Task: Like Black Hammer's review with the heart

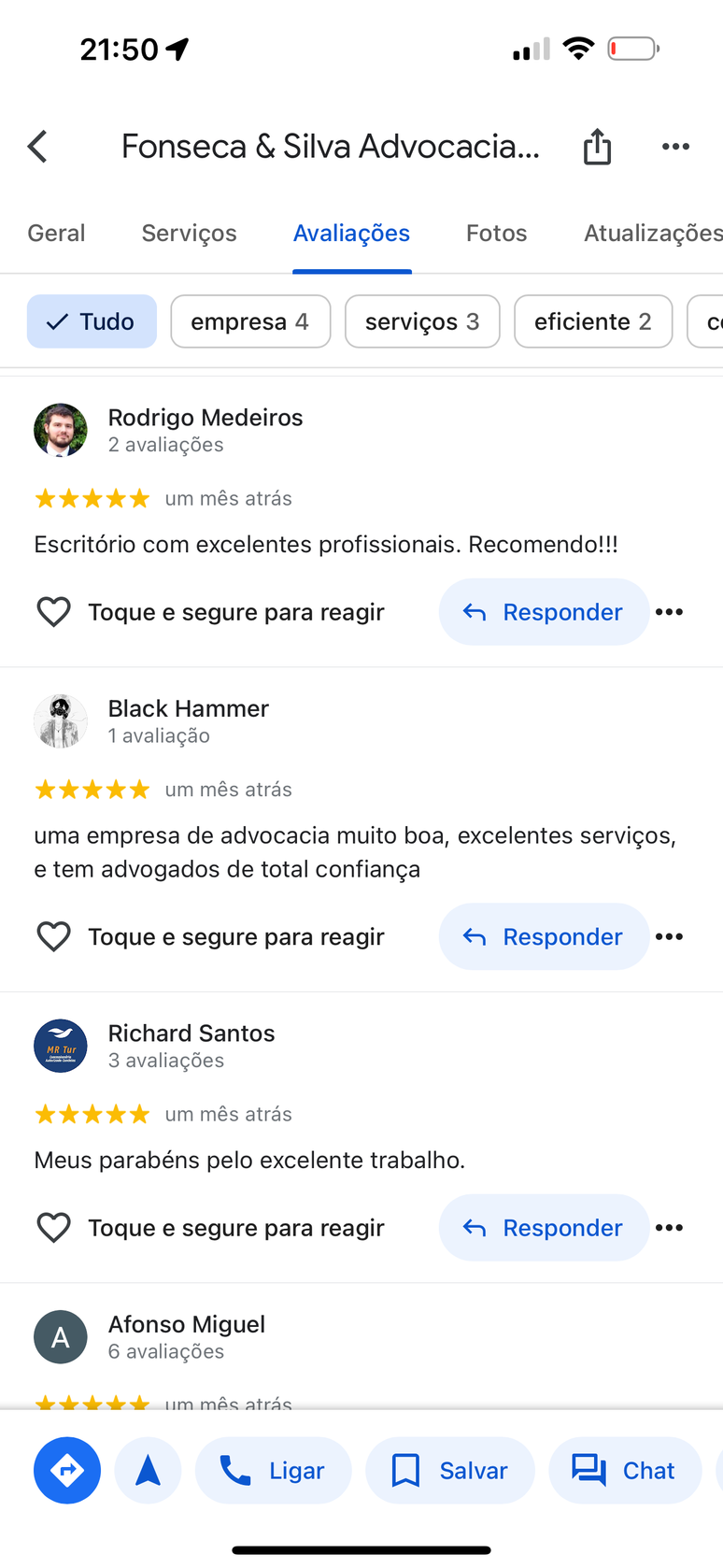Action: click(x=54, y=936)
